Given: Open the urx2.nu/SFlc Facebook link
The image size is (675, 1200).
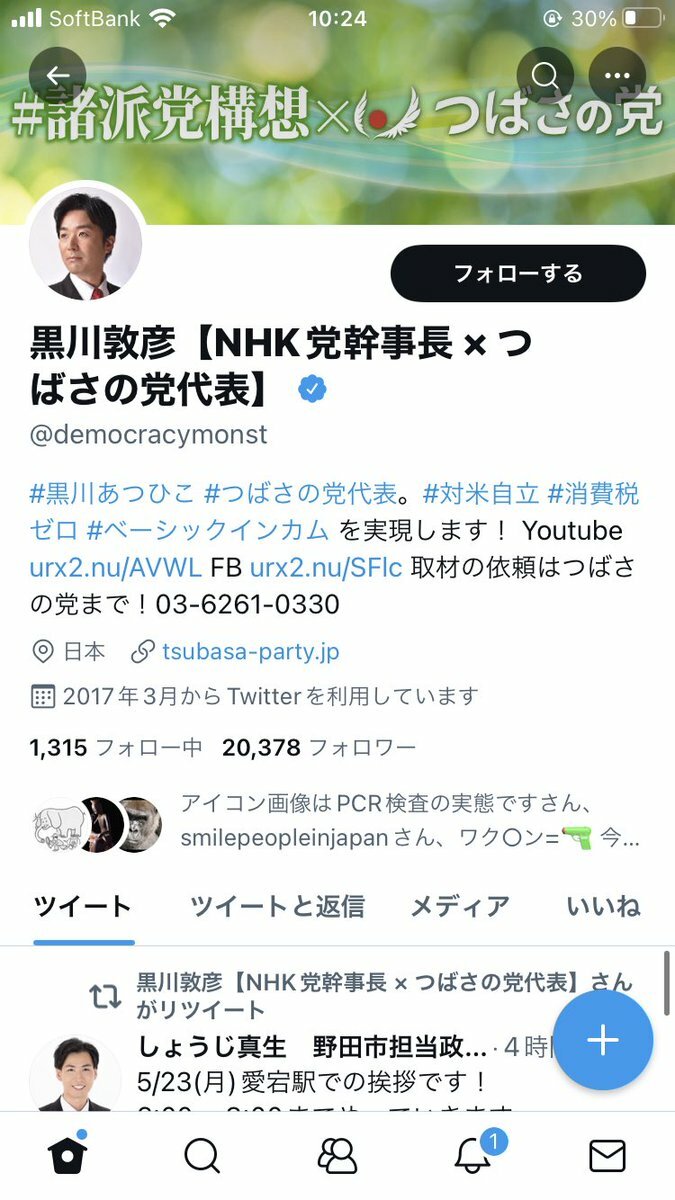Looking at the screenshot, I should point(325,567).
